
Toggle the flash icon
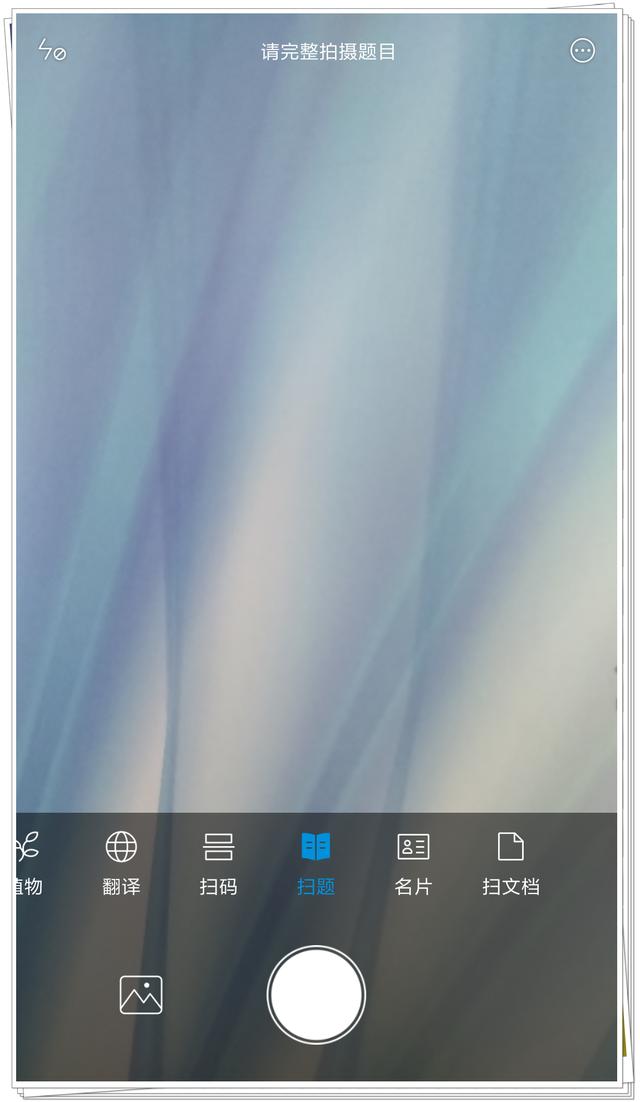click(x=52, y=51)
